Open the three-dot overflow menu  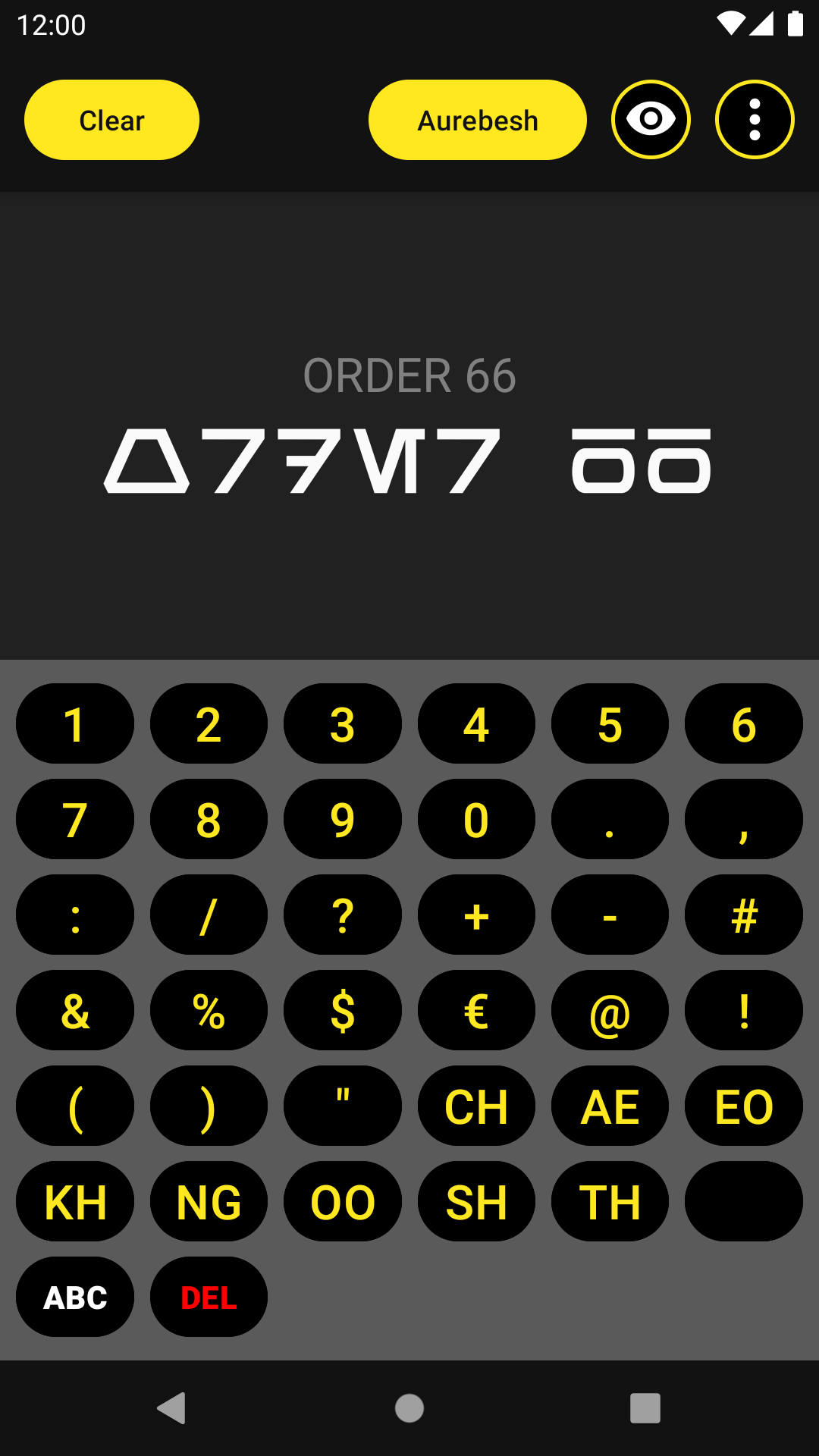755,120
